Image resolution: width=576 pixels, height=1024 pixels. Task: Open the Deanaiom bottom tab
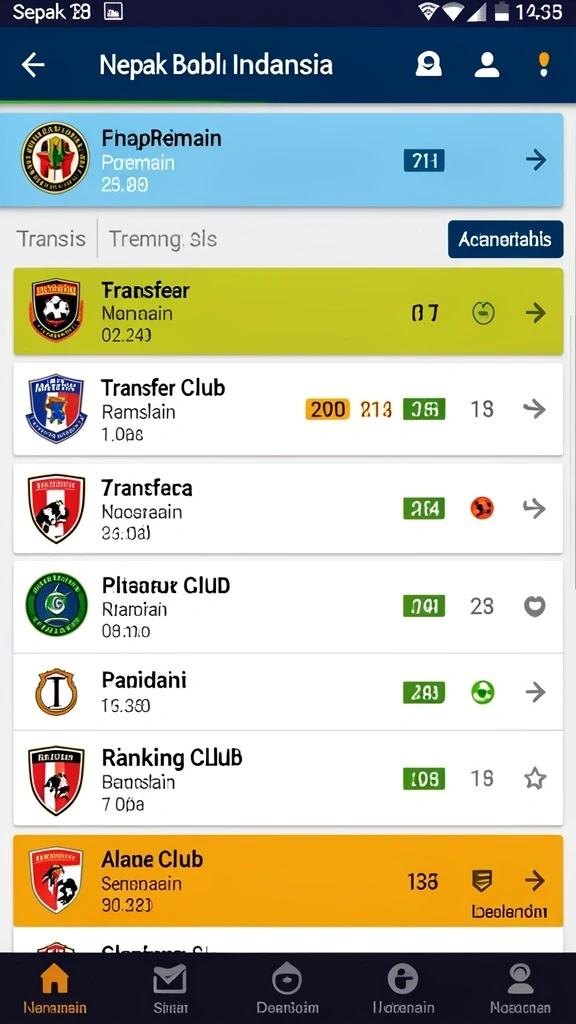(287, 989)
